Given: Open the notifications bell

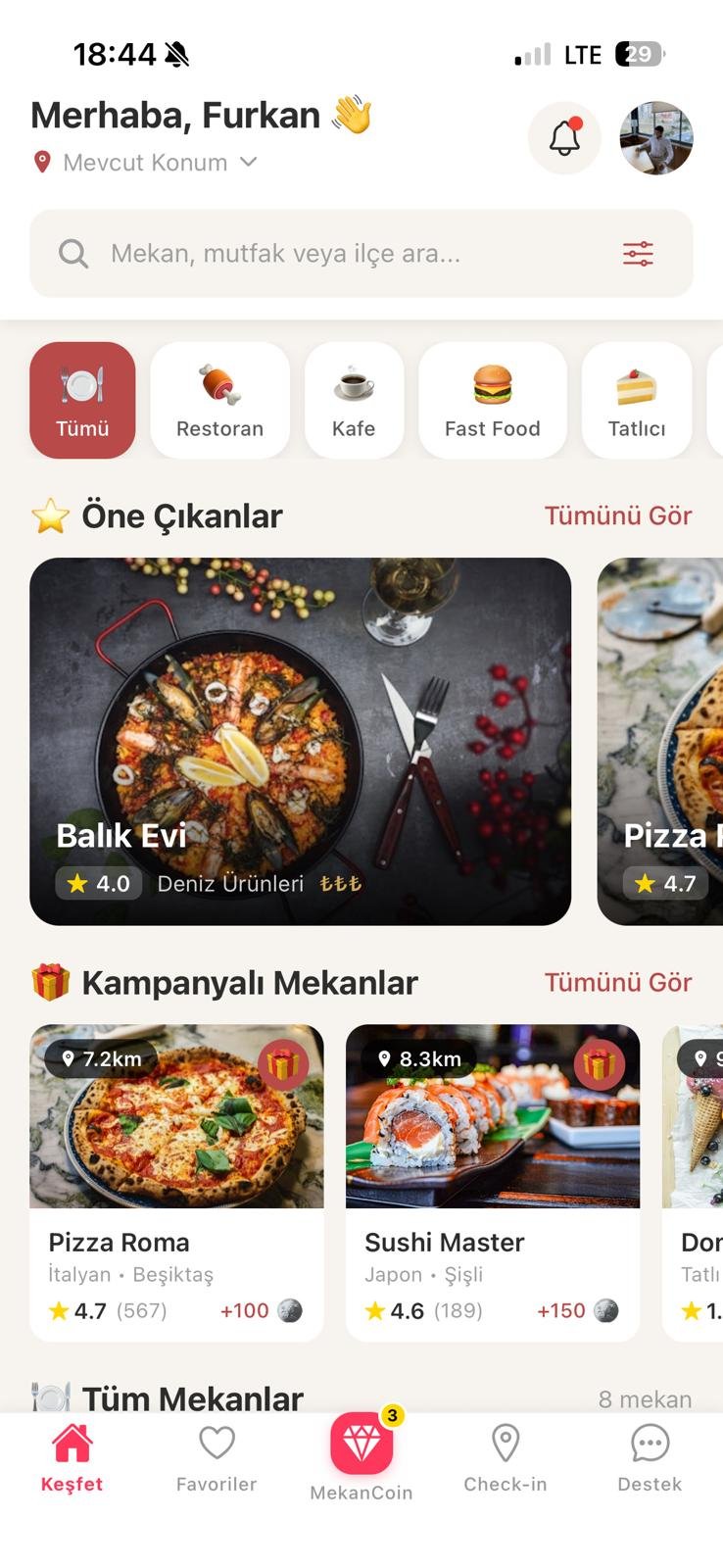Looking at the screenshot, I should tap(564, 138).
